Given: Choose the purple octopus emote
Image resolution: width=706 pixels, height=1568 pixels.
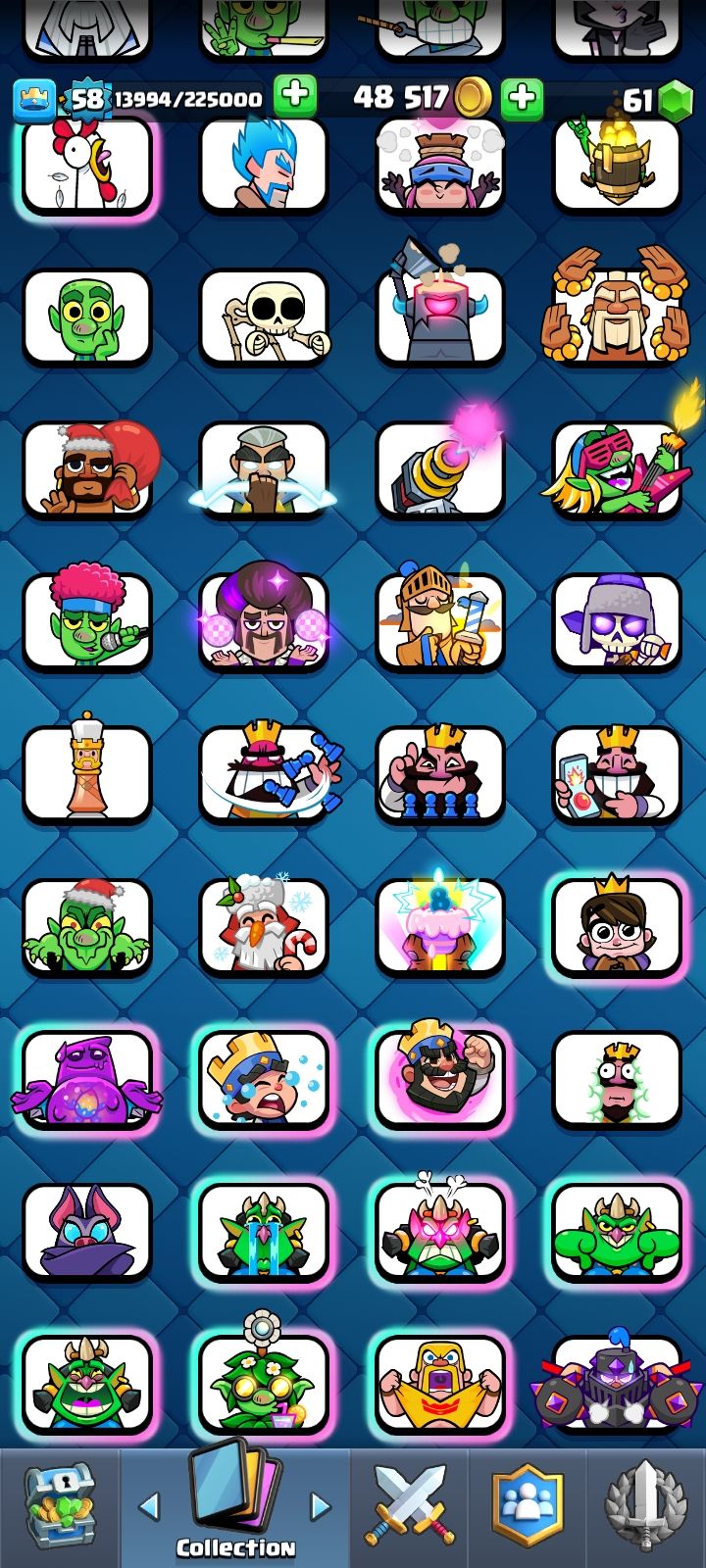Looking at the screenshot, I should 87,1078.
